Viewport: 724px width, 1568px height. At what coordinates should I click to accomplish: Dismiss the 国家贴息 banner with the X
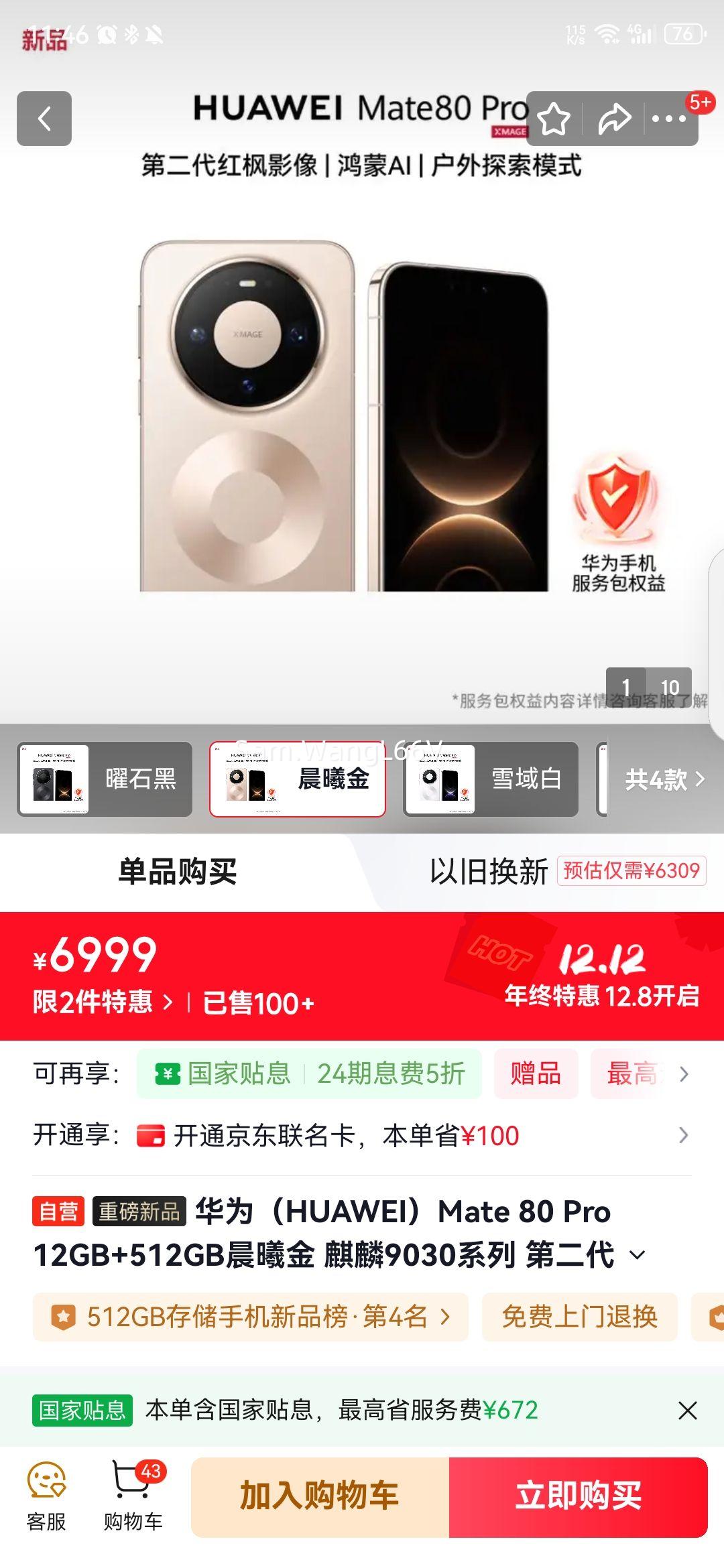click(x=688, y=1411)
